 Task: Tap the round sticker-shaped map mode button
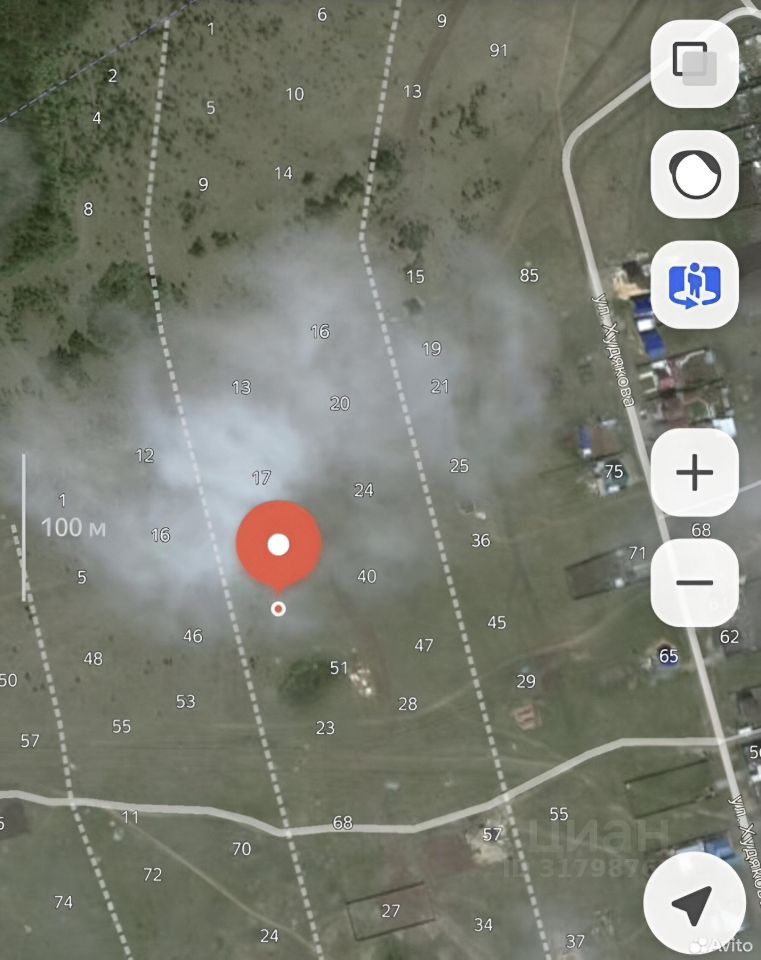694,174
